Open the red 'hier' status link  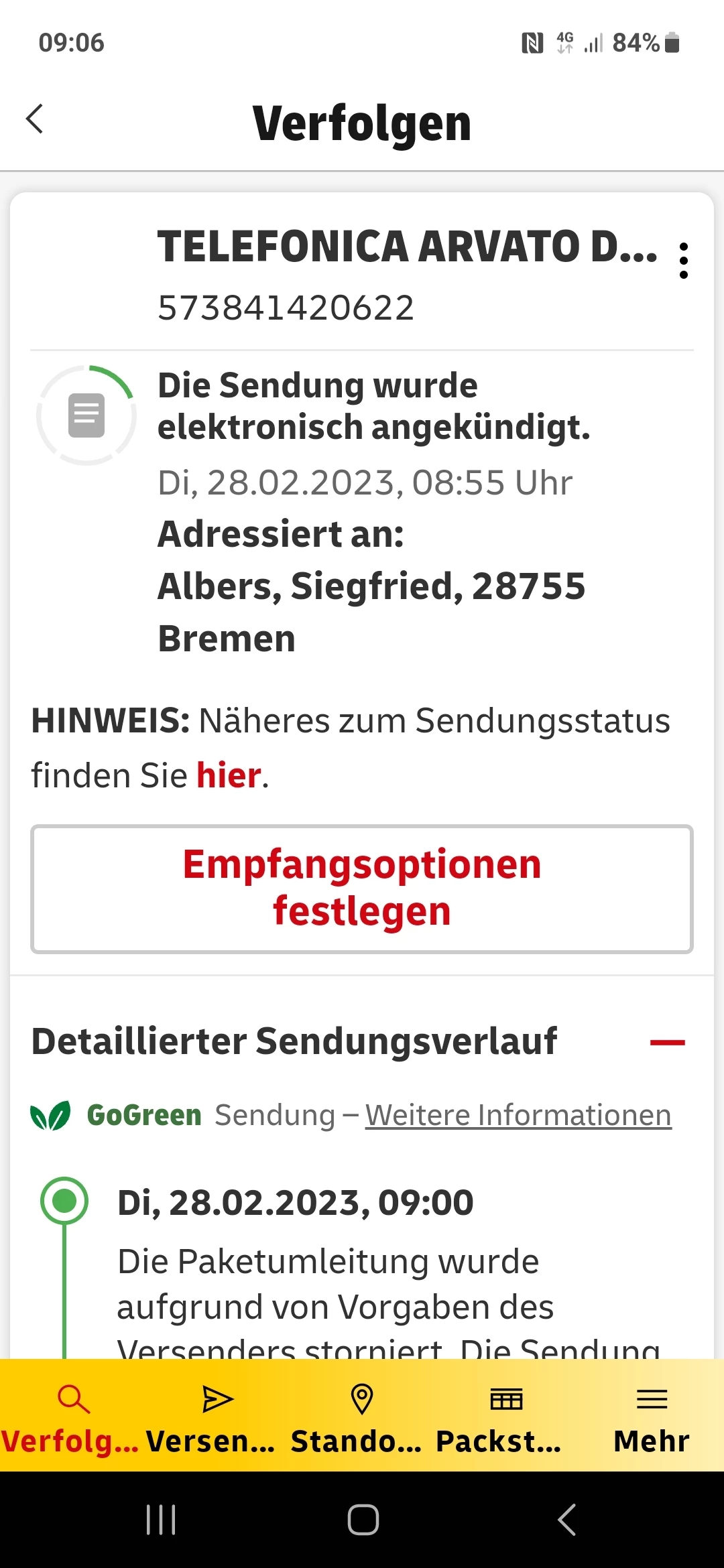pos(228,776)
